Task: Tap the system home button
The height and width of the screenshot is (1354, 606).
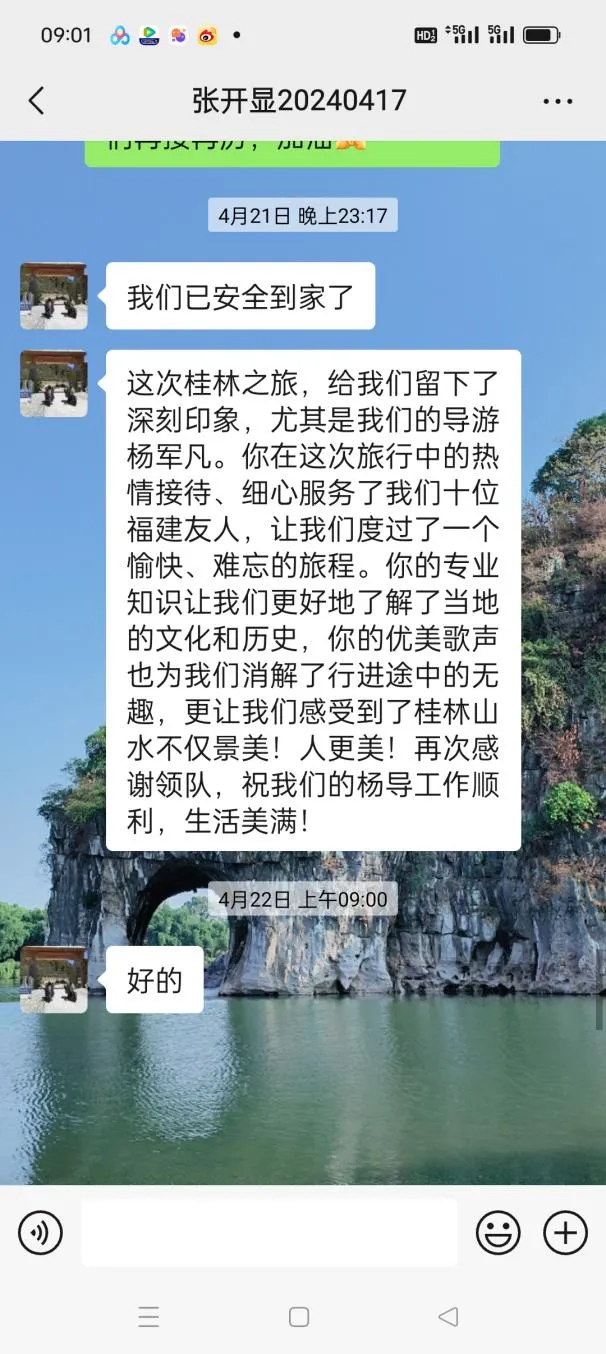Action: click(x=299, y=1317)
